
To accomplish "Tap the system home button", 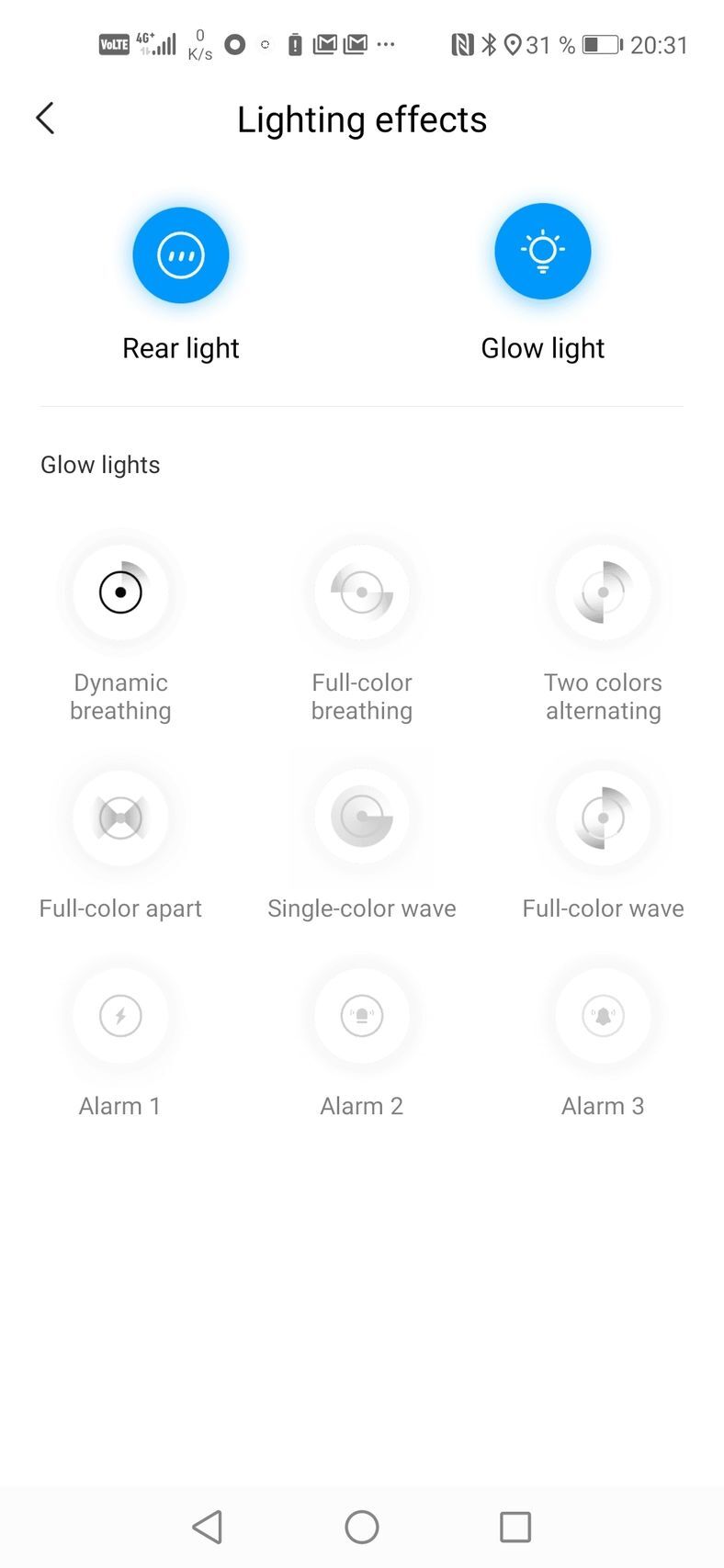I will pos(361,1527).
